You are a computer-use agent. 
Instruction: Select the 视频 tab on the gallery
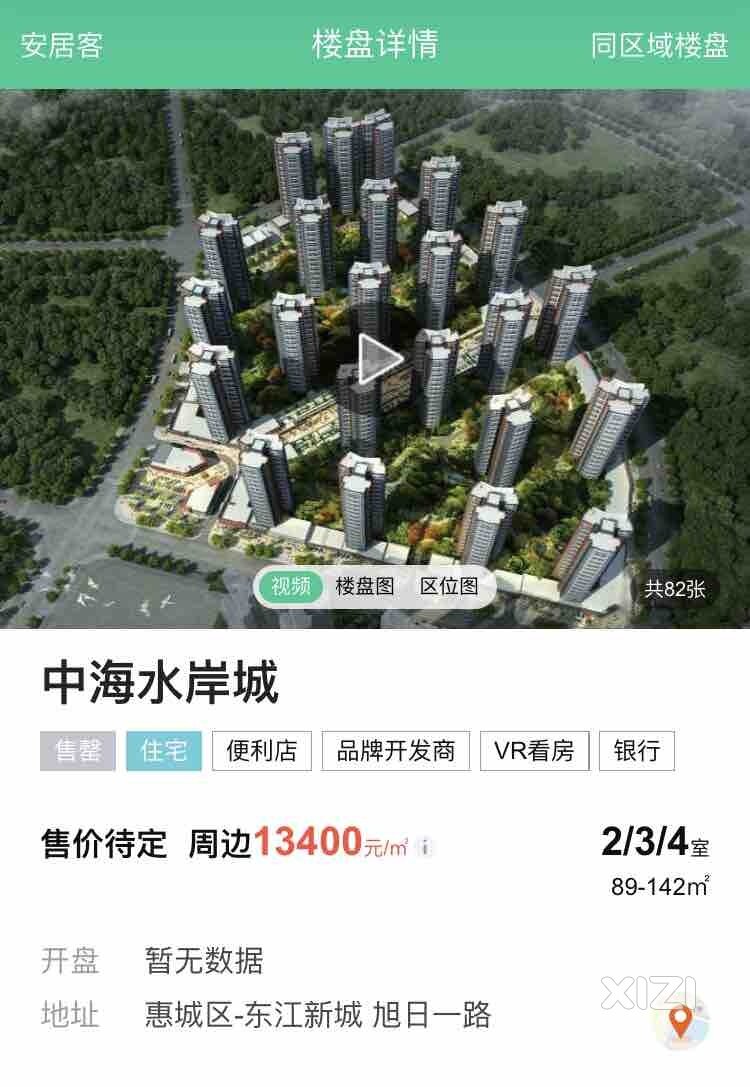coord(291,586)
